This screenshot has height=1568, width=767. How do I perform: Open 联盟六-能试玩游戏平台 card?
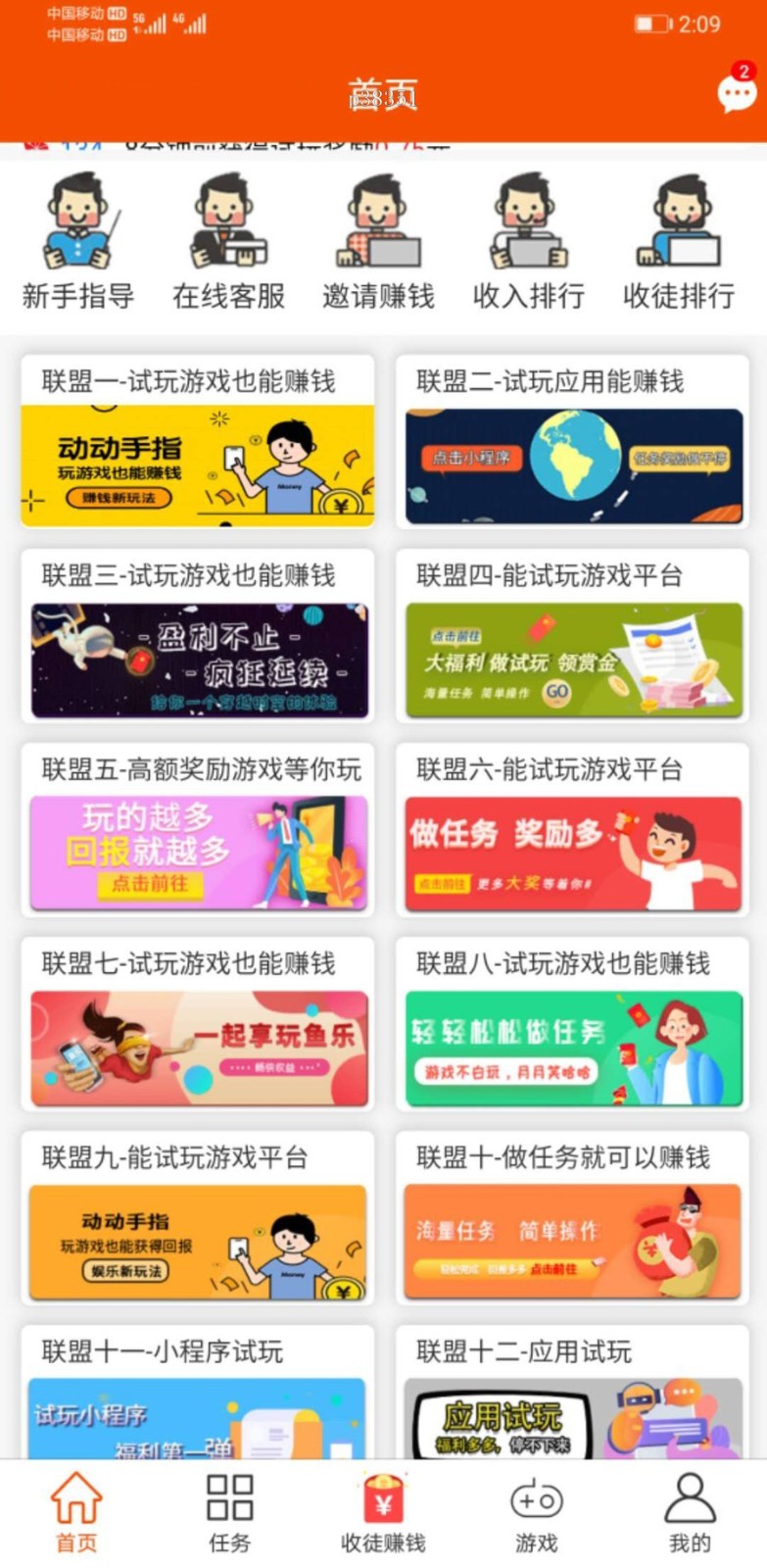click(x=573, y=831)
